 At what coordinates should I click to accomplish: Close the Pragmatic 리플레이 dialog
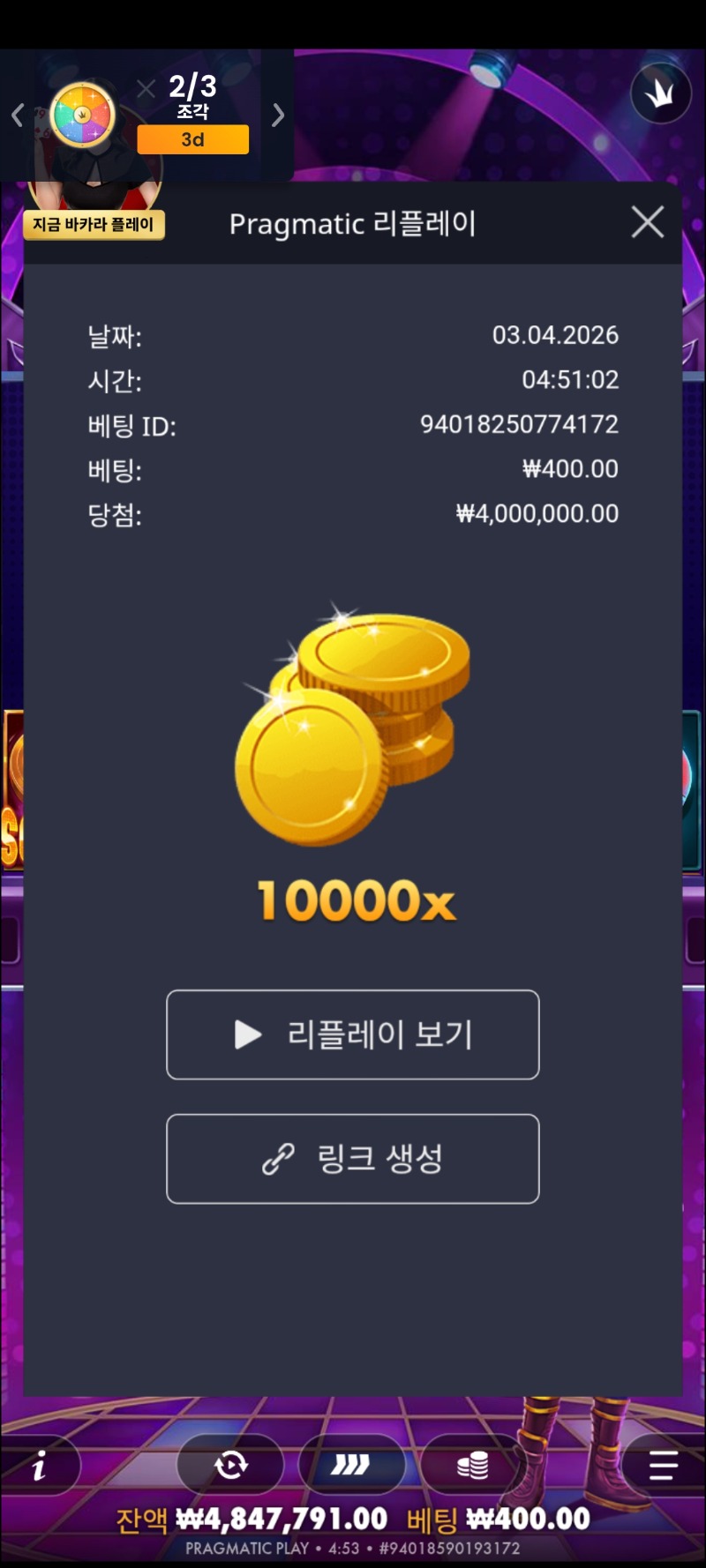coord(648,222)
